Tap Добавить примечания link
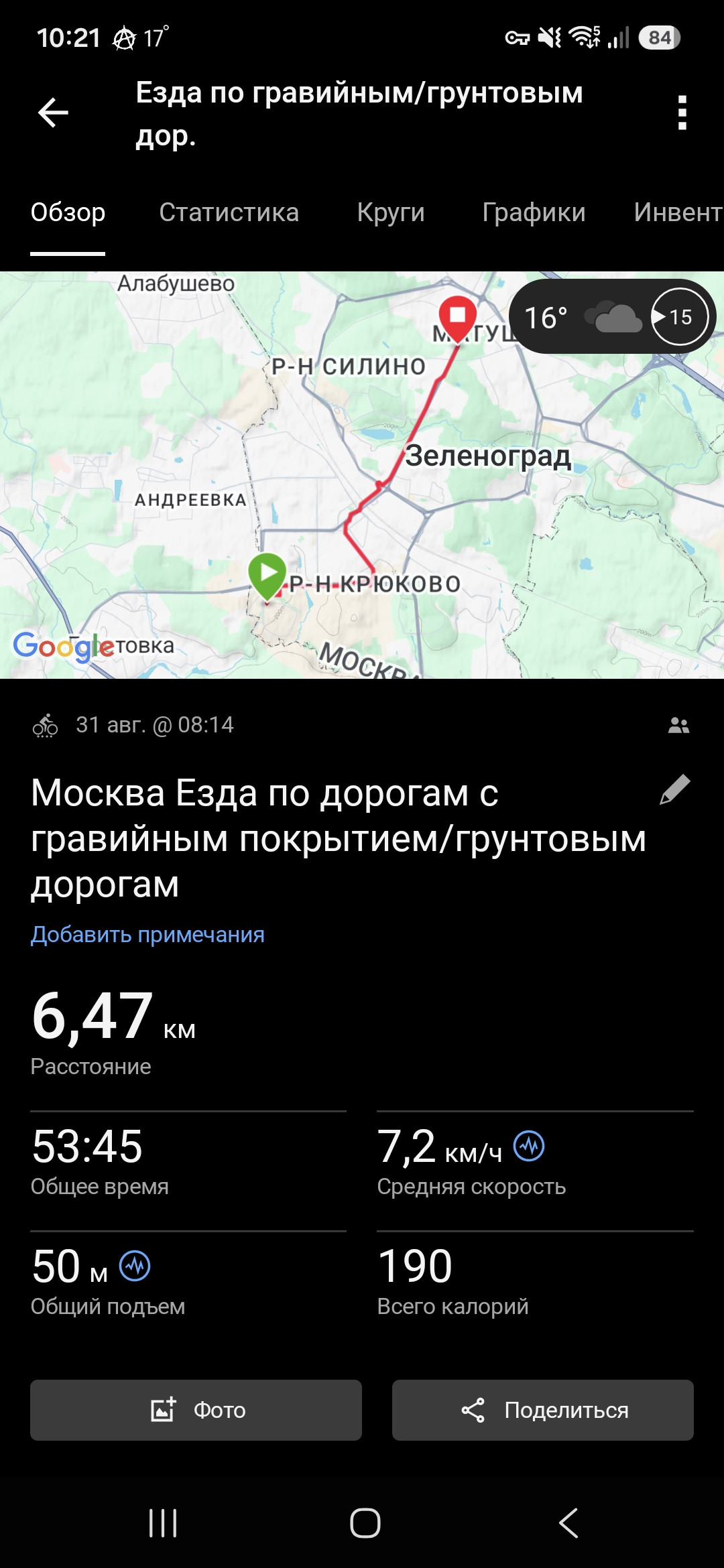The image size is (724, 1568). coord(147,934)
